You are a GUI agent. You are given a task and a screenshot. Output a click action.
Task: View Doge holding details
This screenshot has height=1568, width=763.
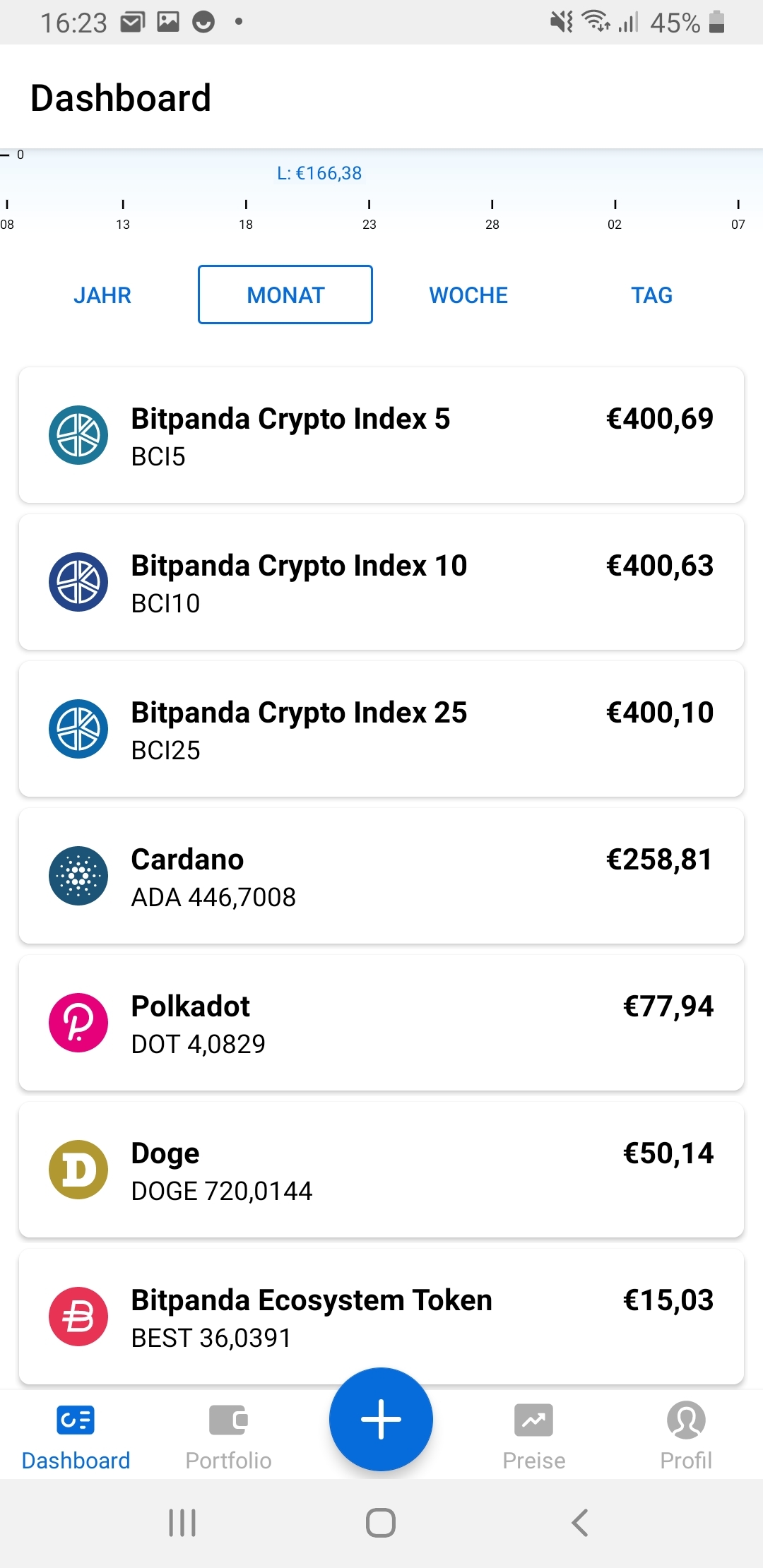381,1170
